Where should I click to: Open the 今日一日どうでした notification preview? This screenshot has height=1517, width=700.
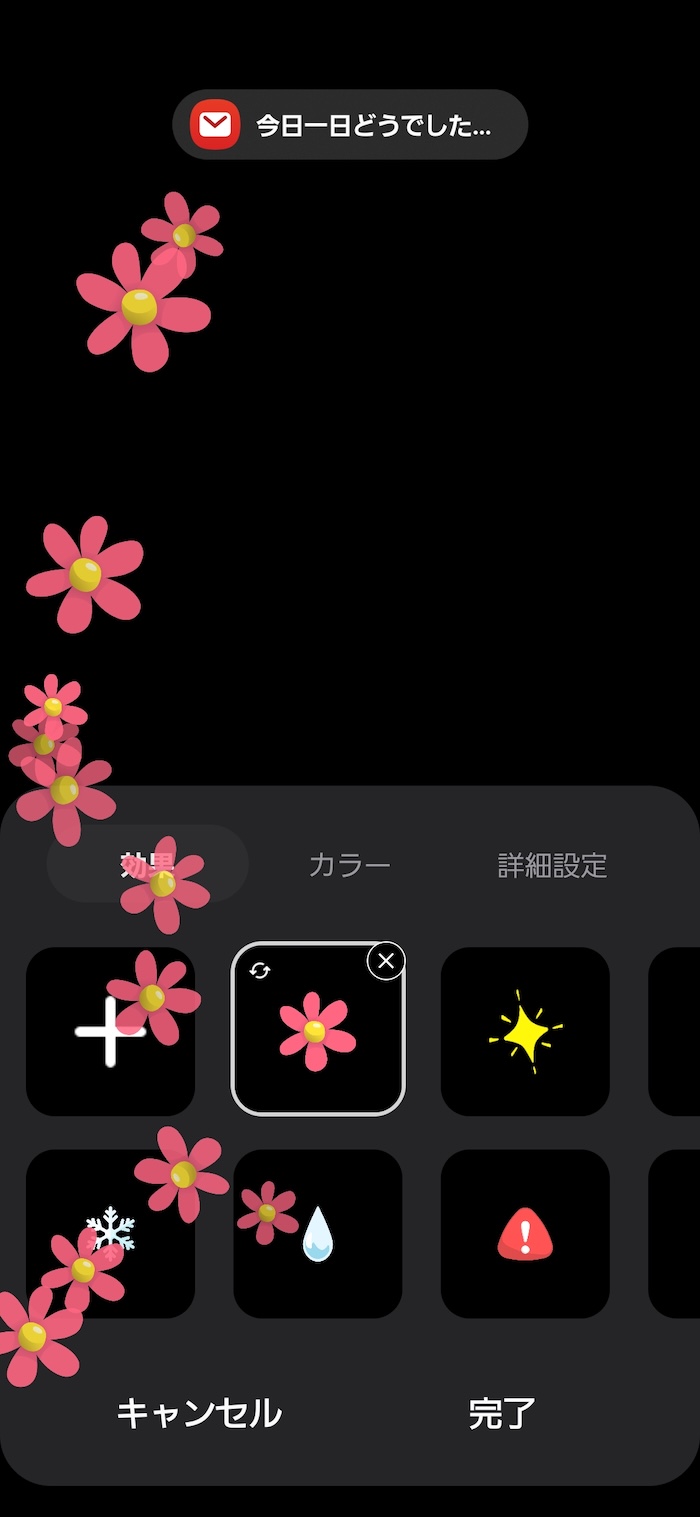click(x=350, y=125)
